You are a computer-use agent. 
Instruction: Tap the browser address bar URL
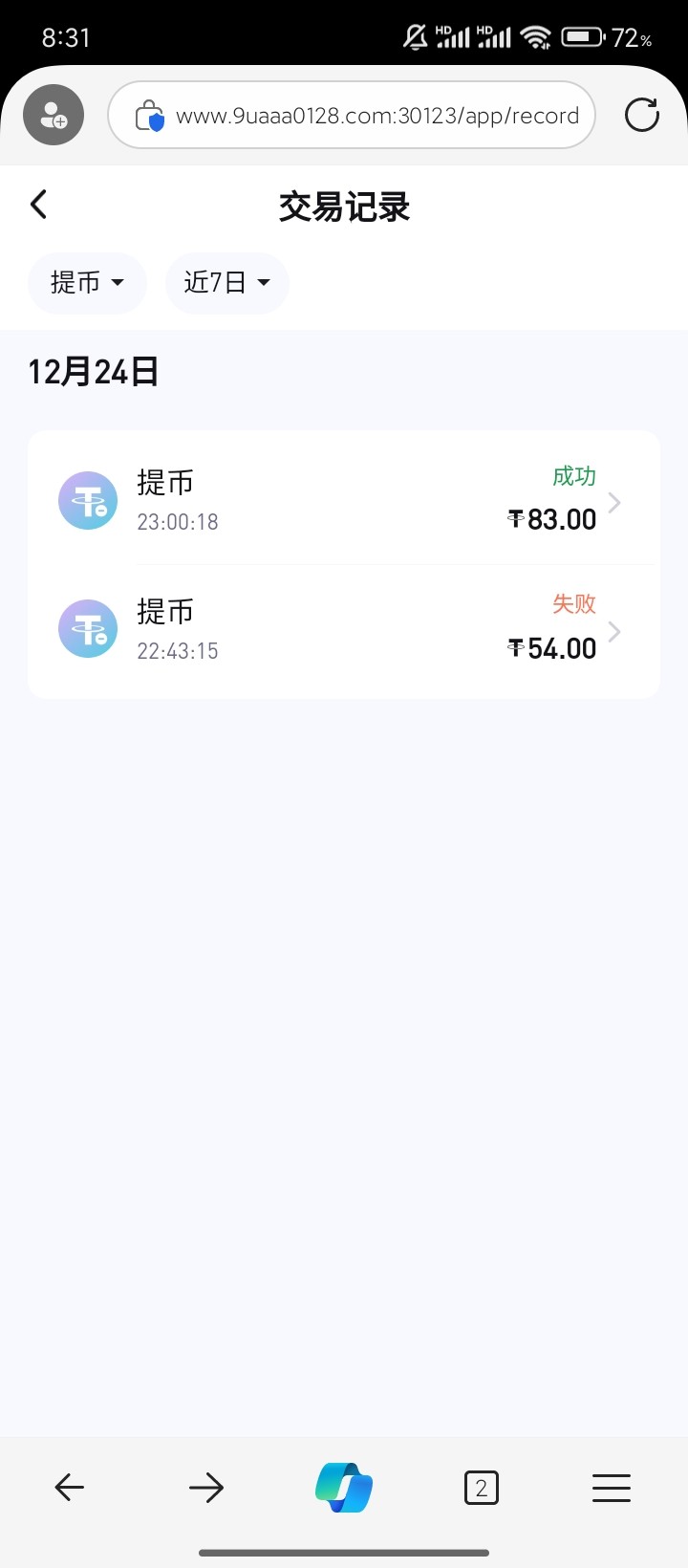[376, 116]
